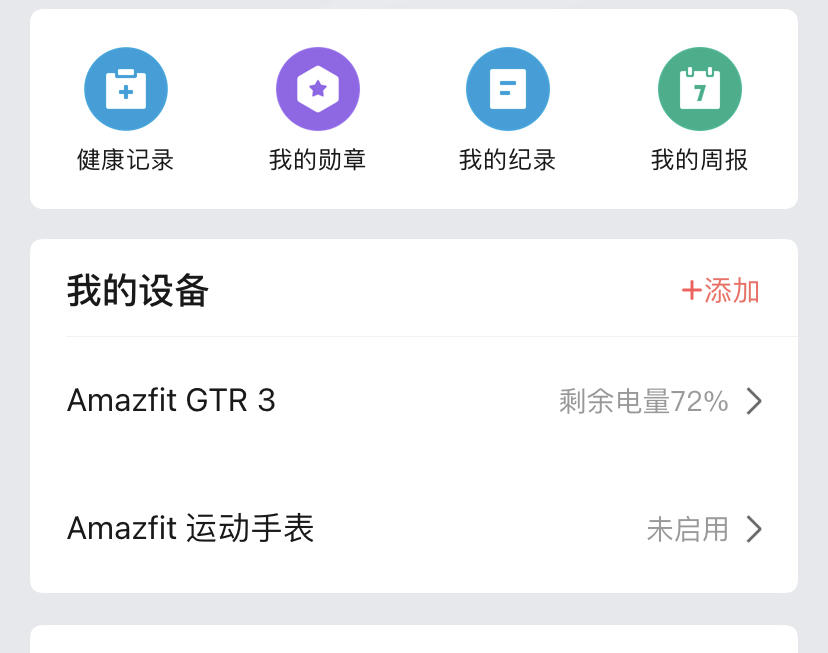Tap +添加 to add a device
Image resolution: width=828 pixels, height=653 pixels.
[720, 291]
